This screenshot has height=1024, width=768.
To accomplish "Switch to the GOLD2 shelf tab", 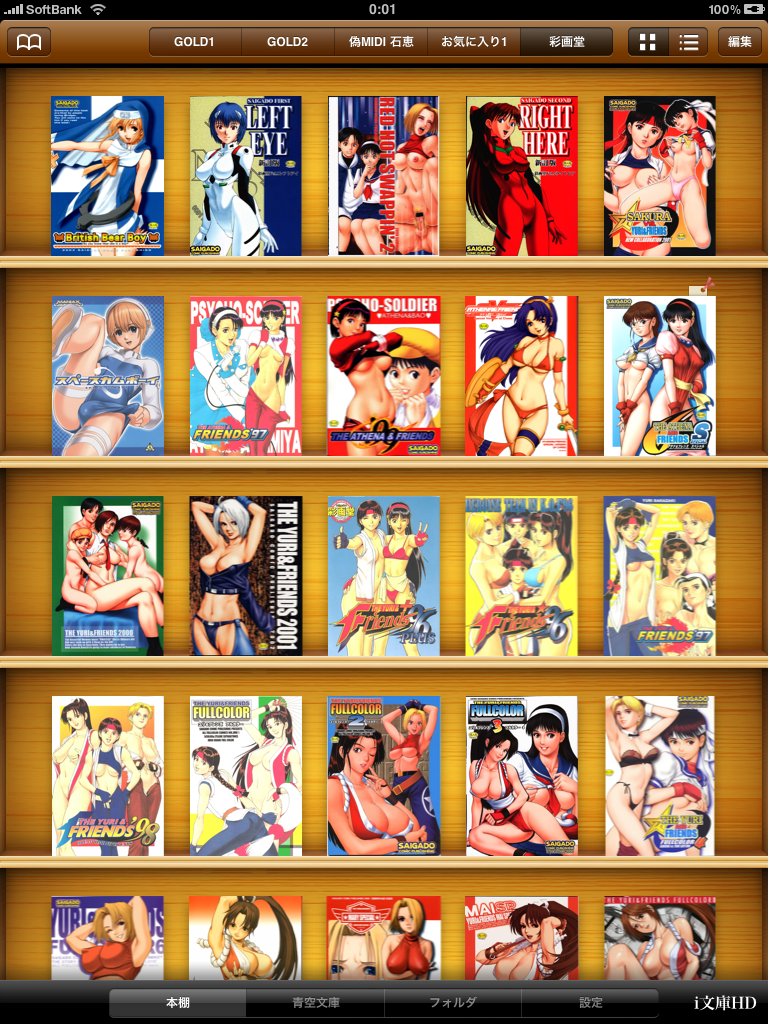I will pos(287,42).
